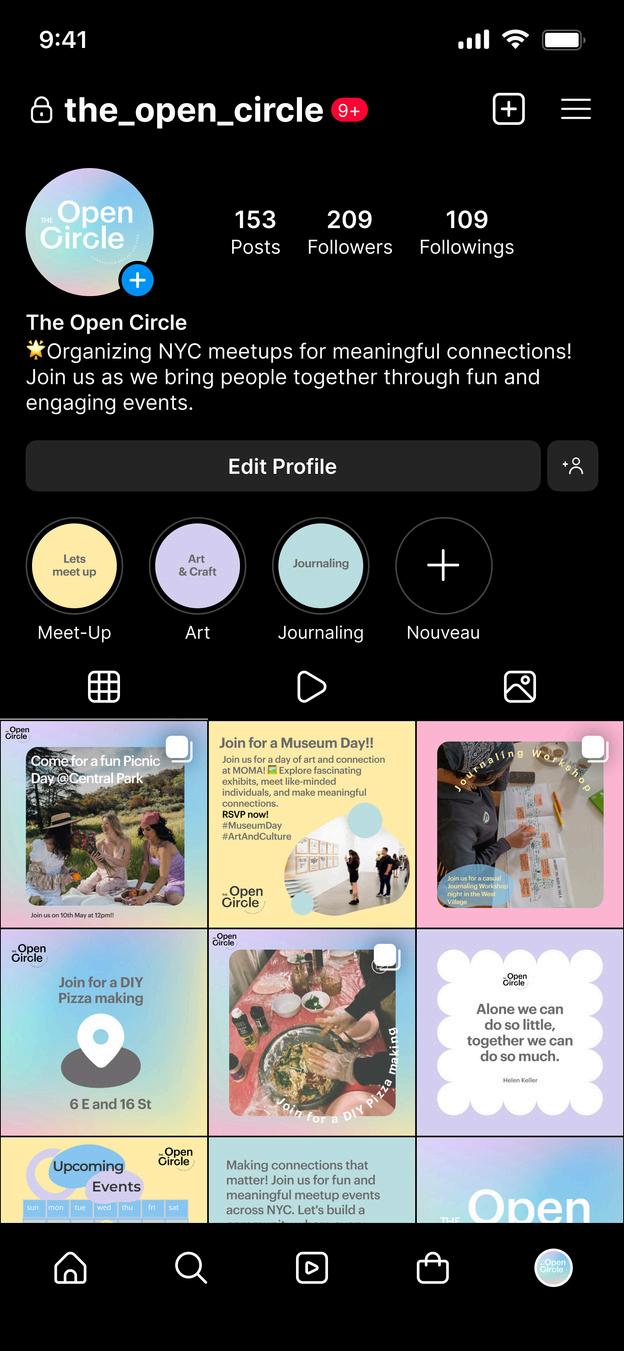Open the Helen Keller quote post
Viewport: 624px width, 1351px height.
(520, 1032)
